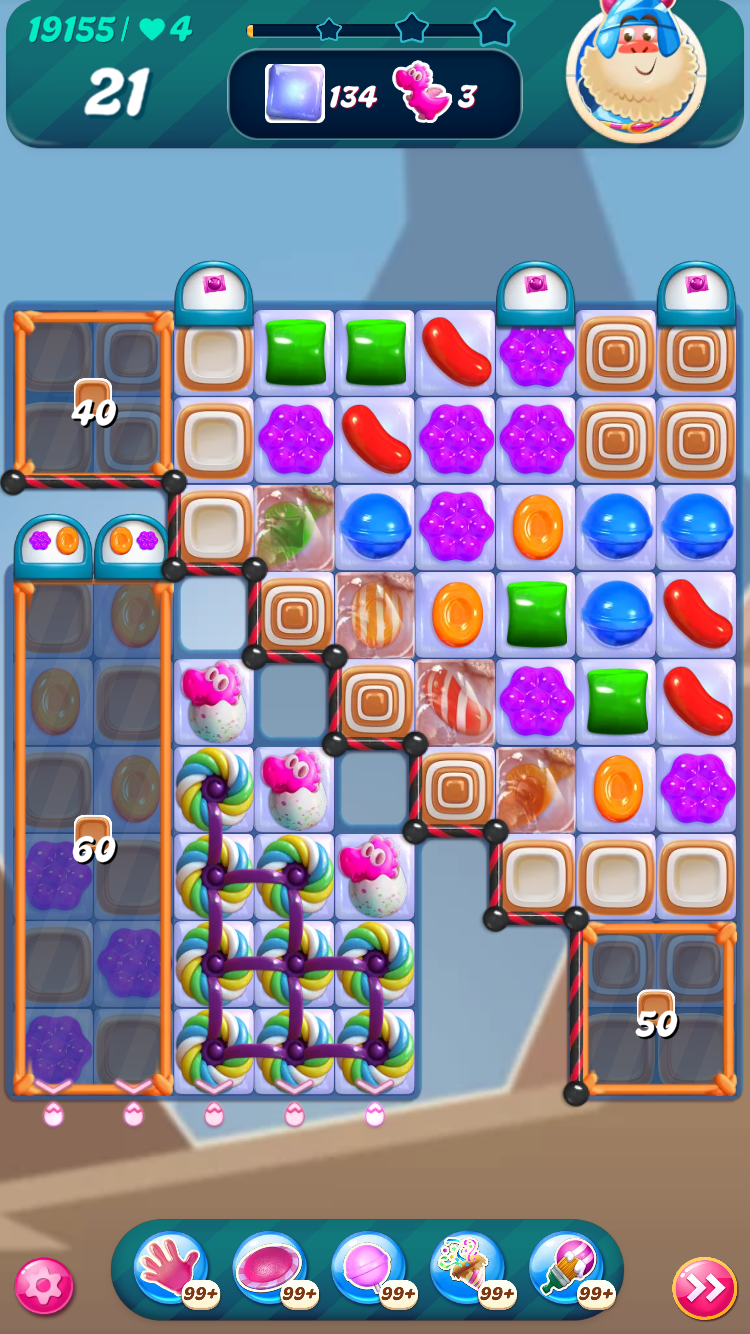750x1334 pixels.
Task: Open the pink settings gear
Action: (44, 1286)
